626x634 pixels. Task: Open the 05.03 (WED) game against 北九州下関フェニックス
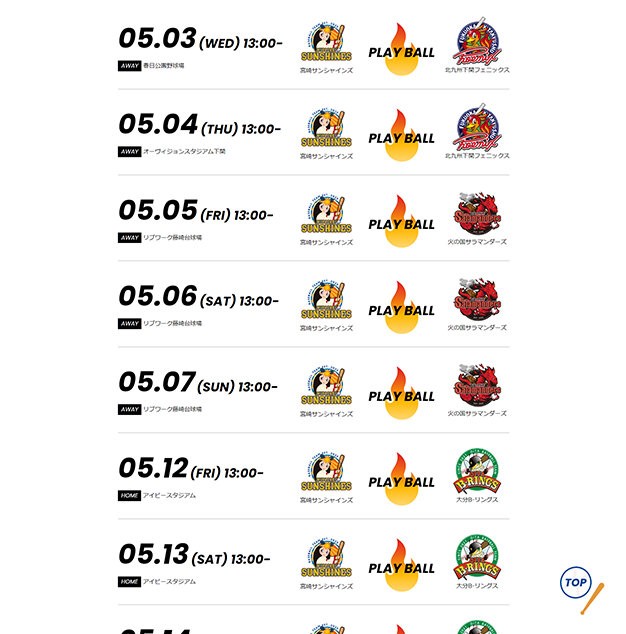(x=313, y=46)
